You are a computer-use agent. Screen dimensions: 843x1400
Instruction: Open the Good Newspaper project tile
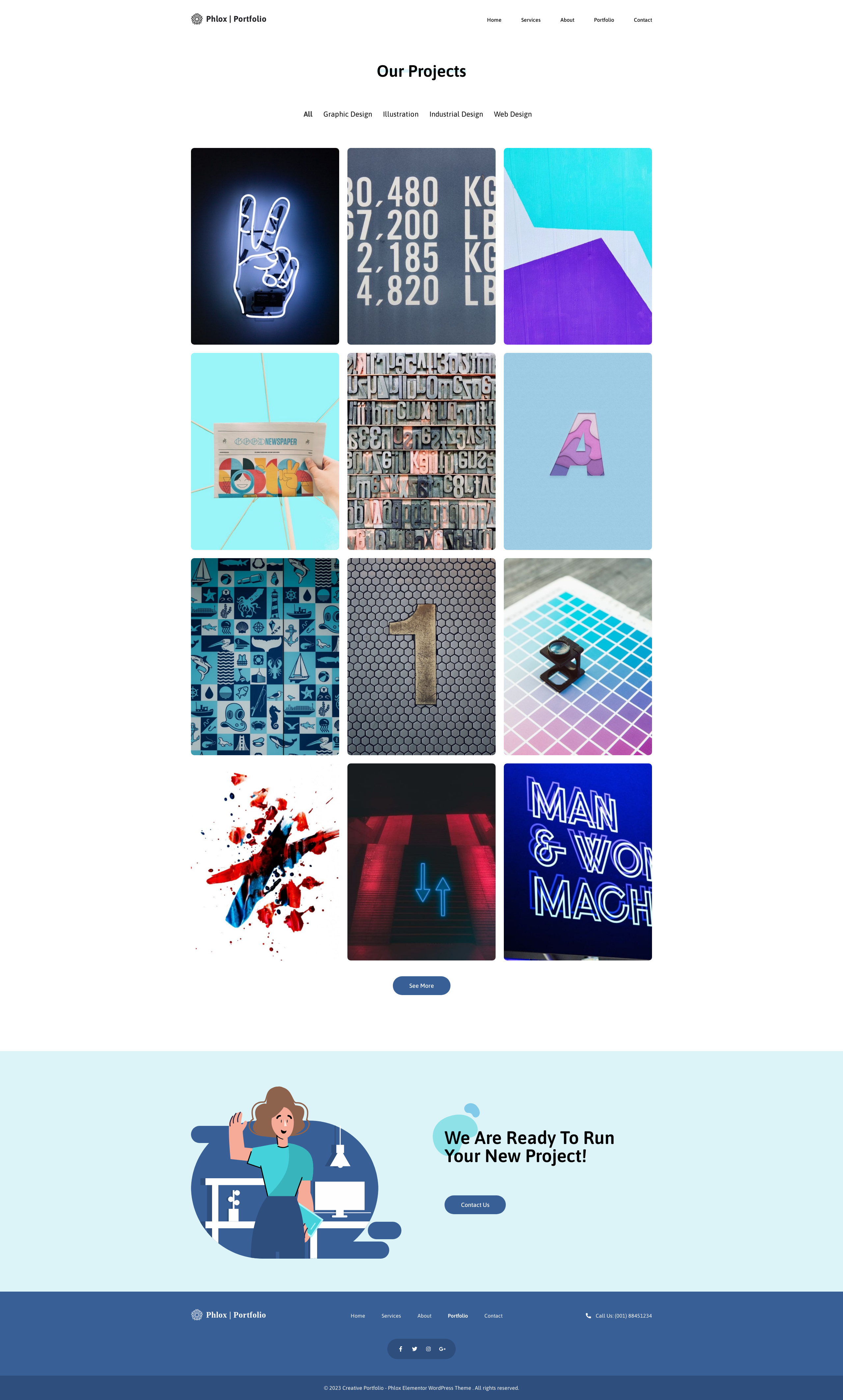click(264, 451)
